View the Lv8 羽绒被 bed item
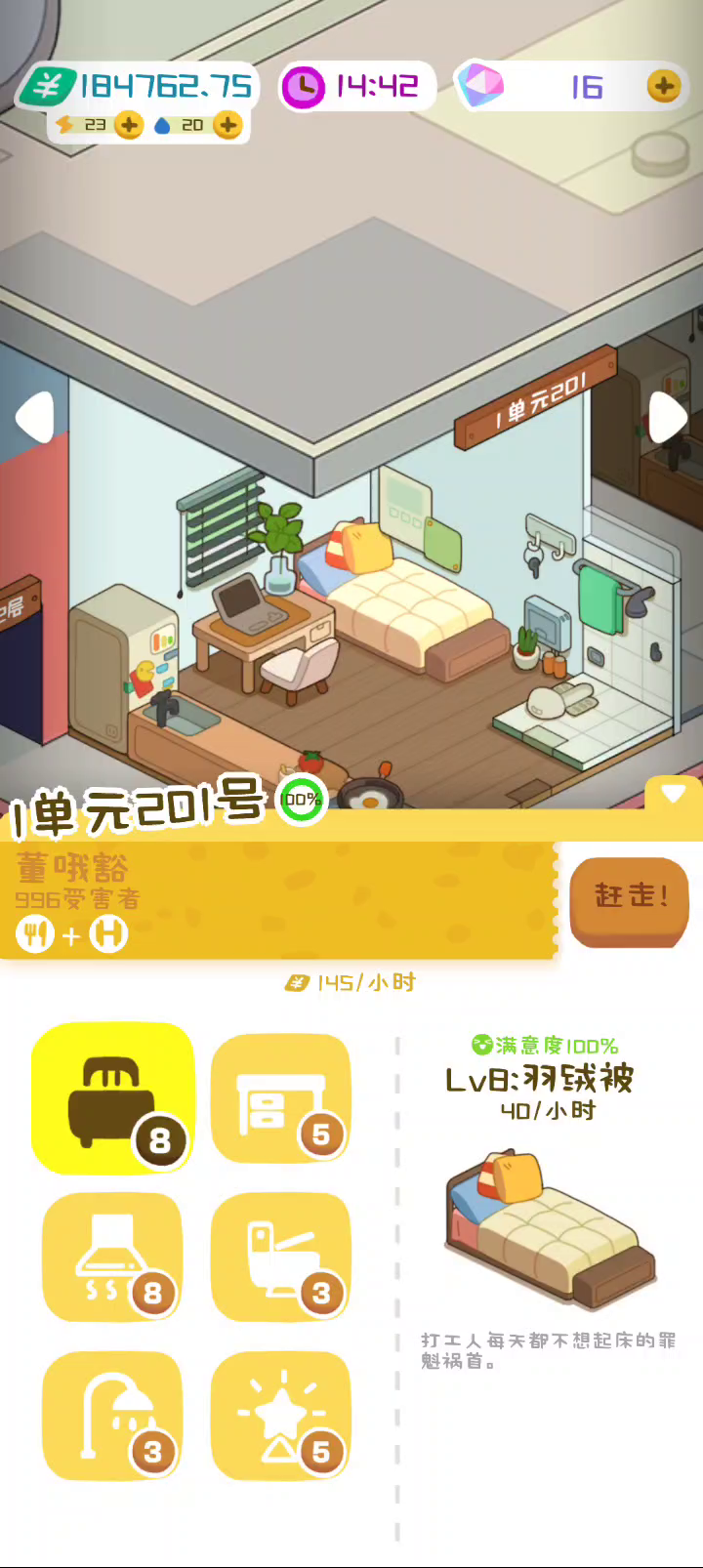 tap(551, 1230)
